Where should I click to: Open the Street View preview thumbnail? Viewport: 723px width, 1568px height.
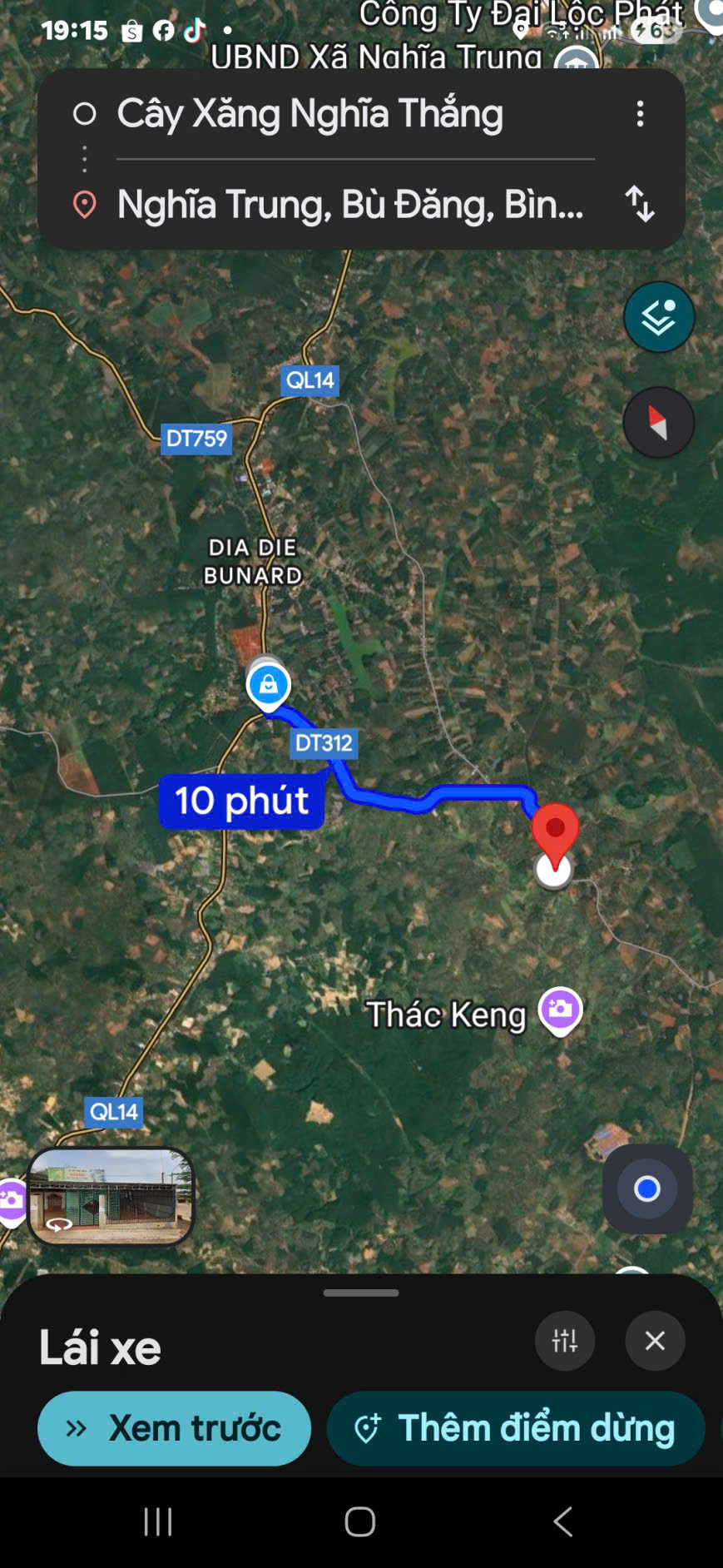(x=111, y=1197)
